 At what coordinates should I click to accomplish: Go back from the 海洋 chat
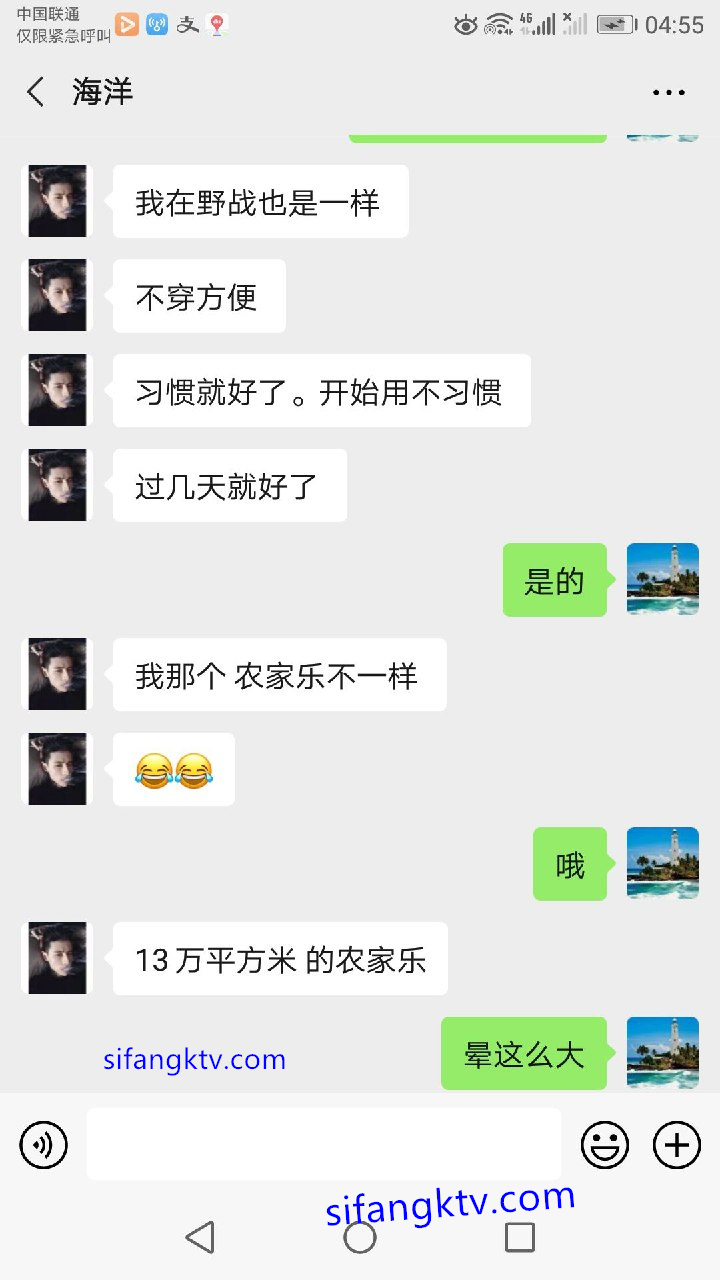pos(36,92)
